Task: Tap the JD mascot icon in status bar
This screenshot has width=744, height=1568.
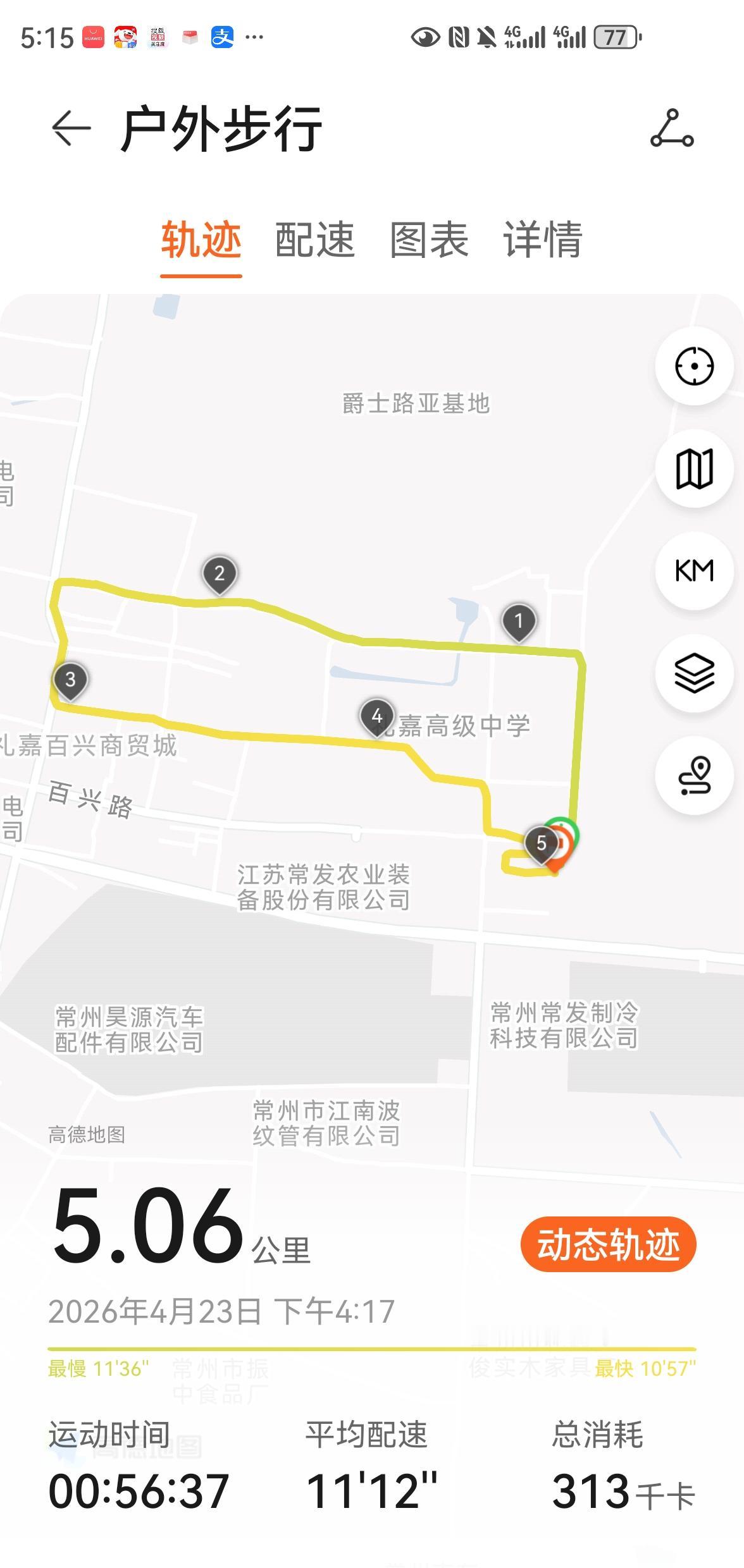Action: click(126, 38)
